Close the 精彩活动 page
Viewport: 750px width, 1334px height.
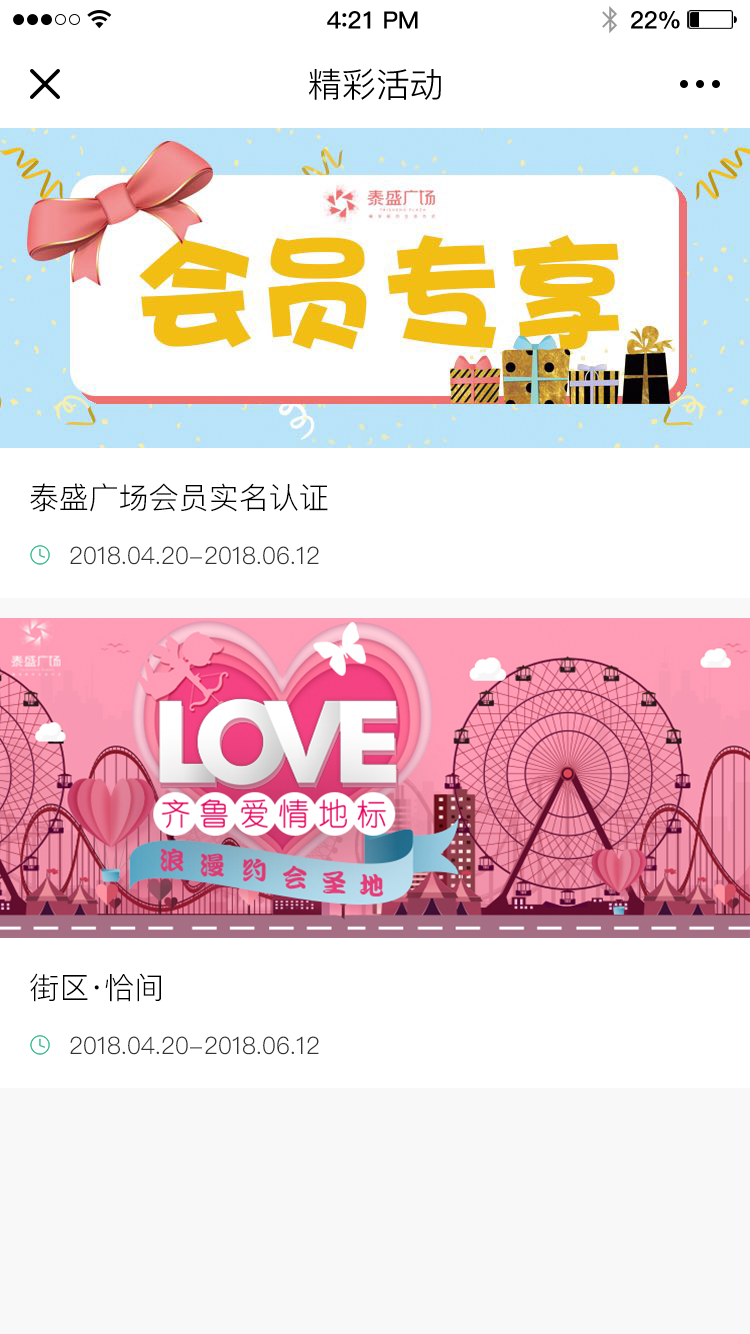[45, 85]
